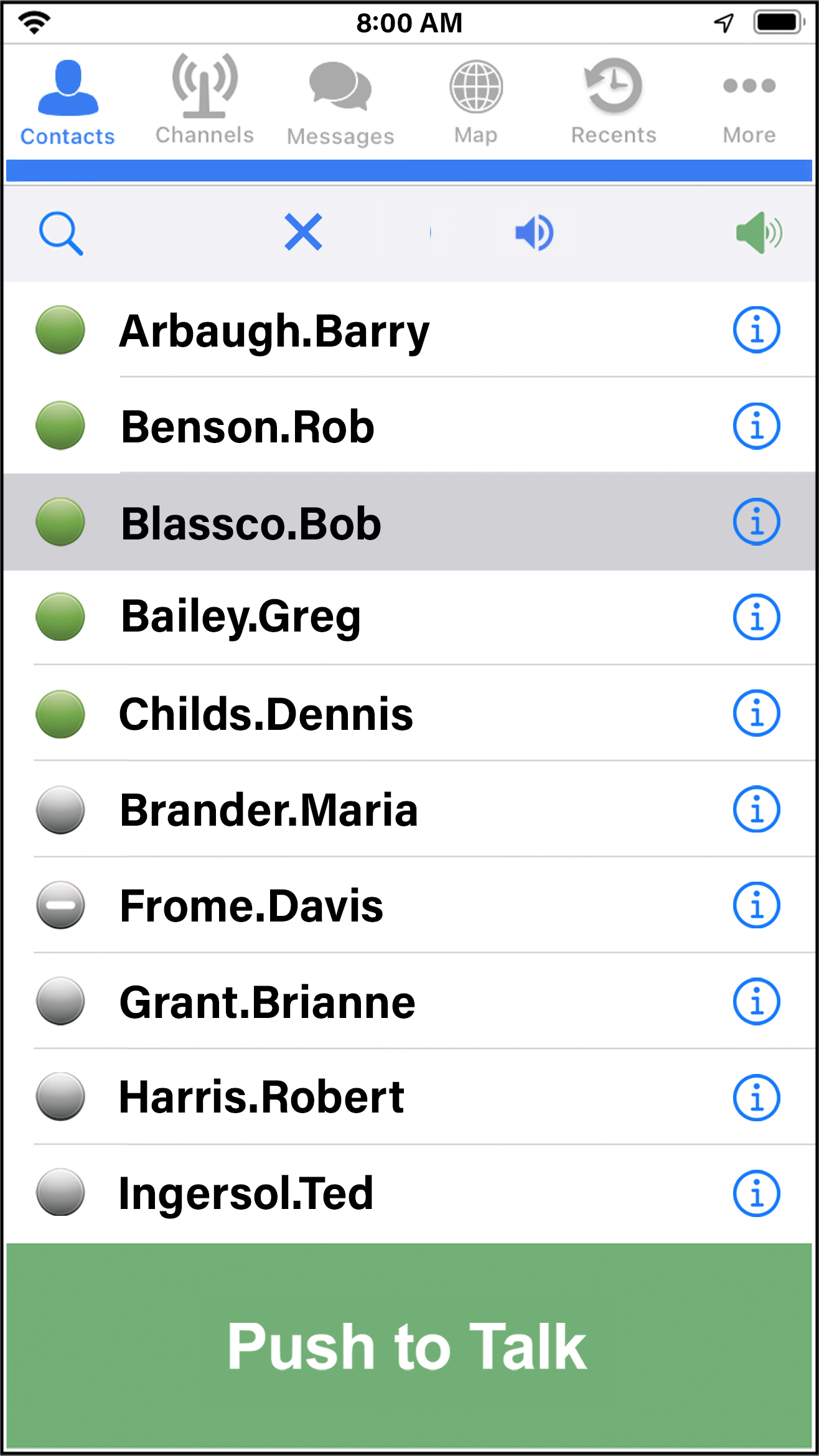
Task: Open info for Blassco.Bob
Action: coord(756,522)
